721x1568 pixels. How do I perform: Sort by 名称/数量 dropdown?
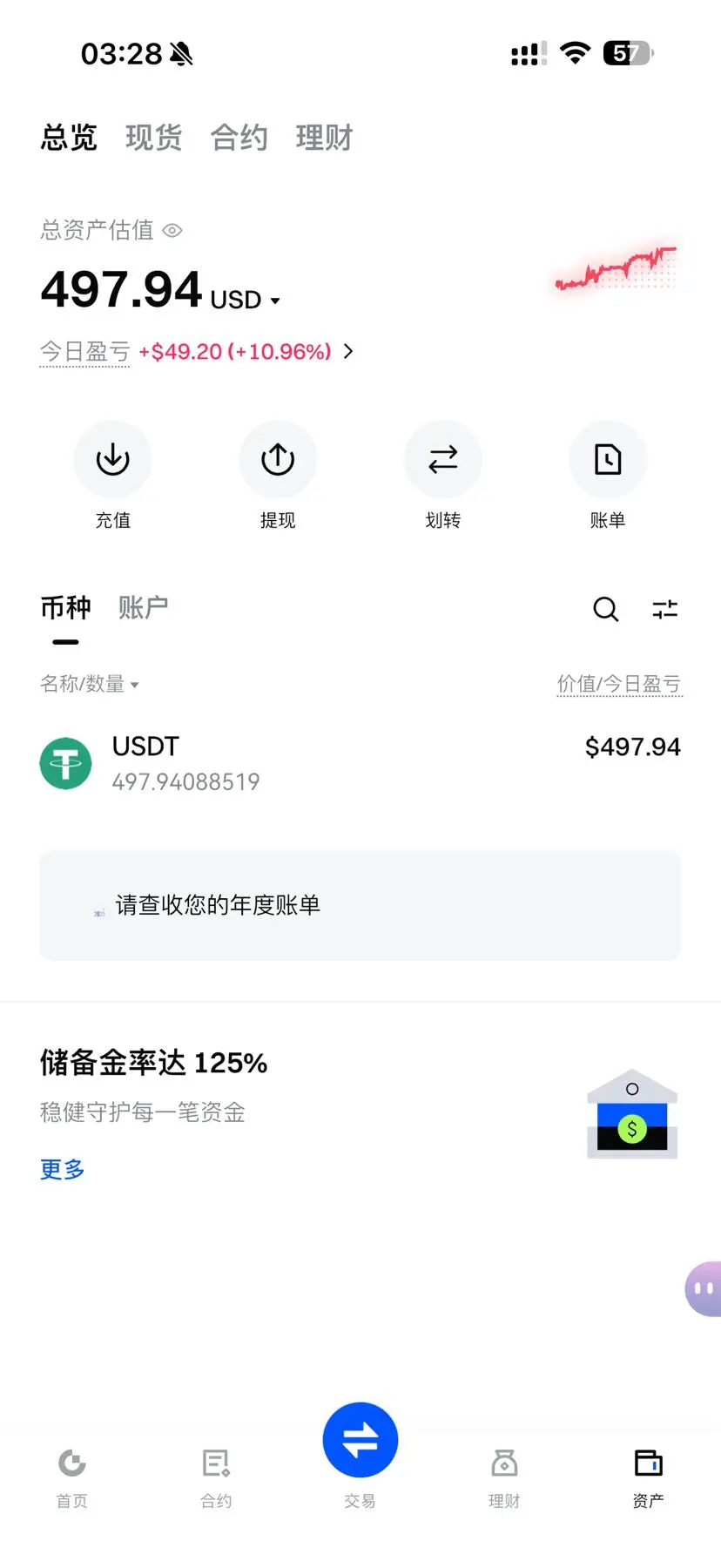point(89,684)
